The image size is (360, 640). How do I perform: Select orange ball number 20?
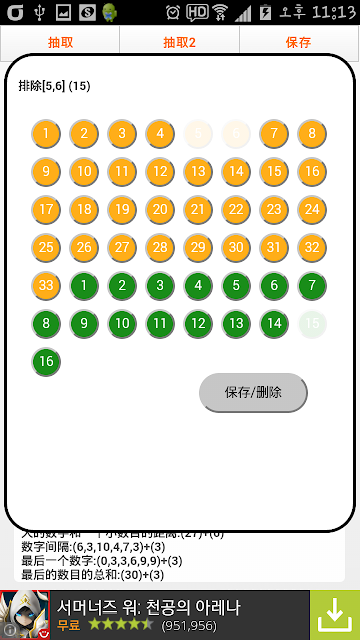(x=160, y=209)
